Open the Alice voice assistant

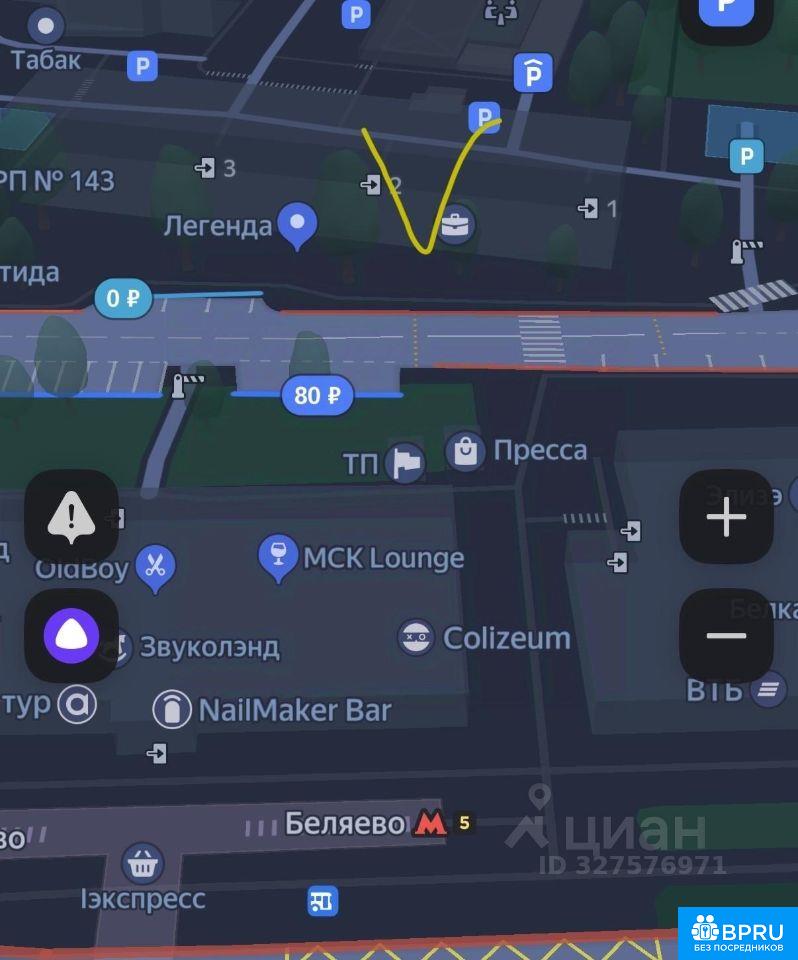click(71, 636)
